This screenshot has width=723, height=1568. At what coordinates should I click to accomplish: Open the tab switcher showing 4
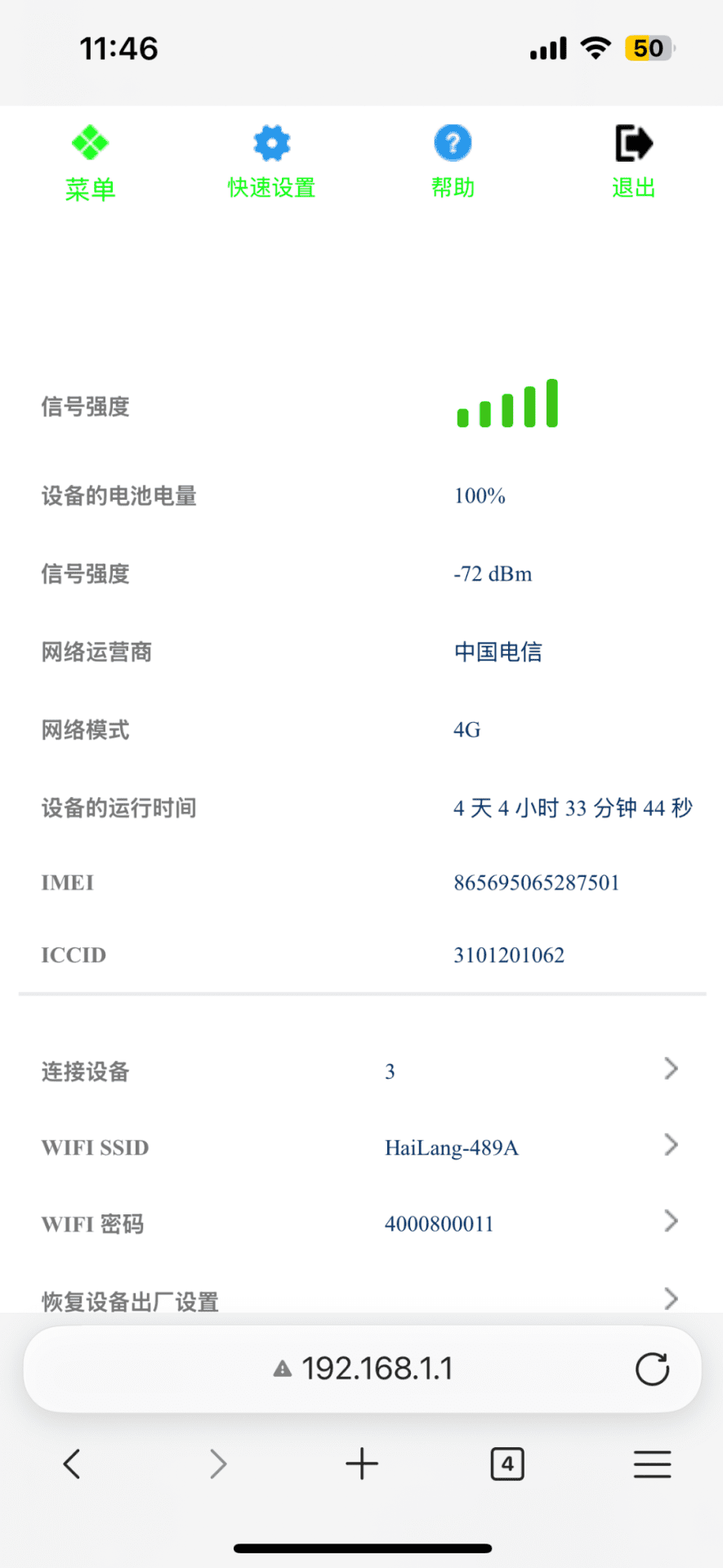(507, 1464)
